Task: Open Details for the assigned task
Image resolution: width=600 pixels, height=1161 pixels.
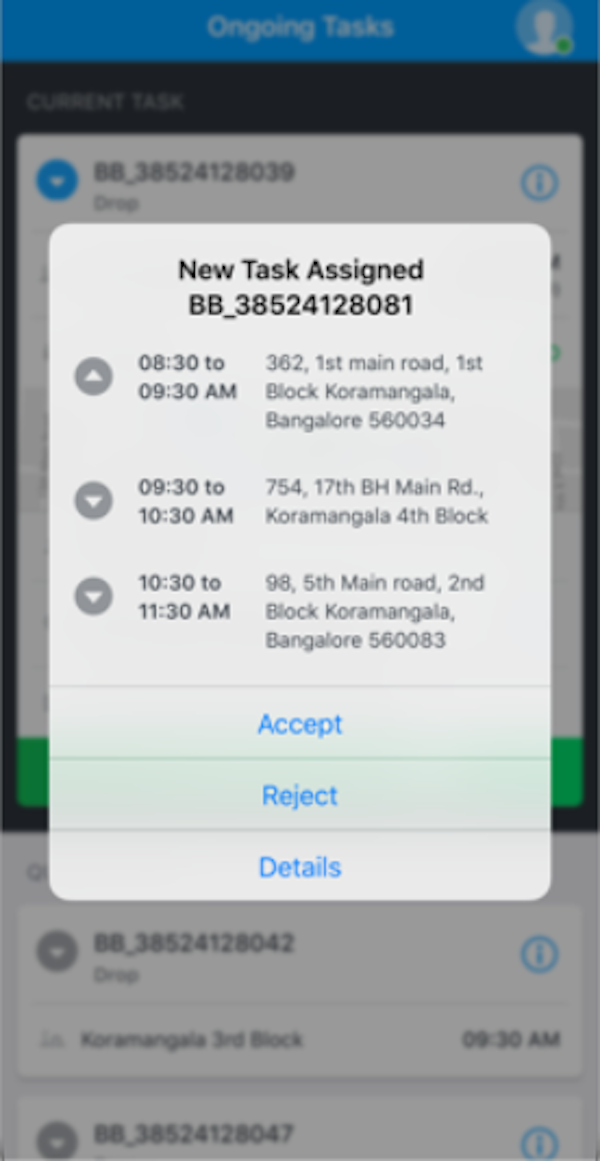Action: click(300, 866)
